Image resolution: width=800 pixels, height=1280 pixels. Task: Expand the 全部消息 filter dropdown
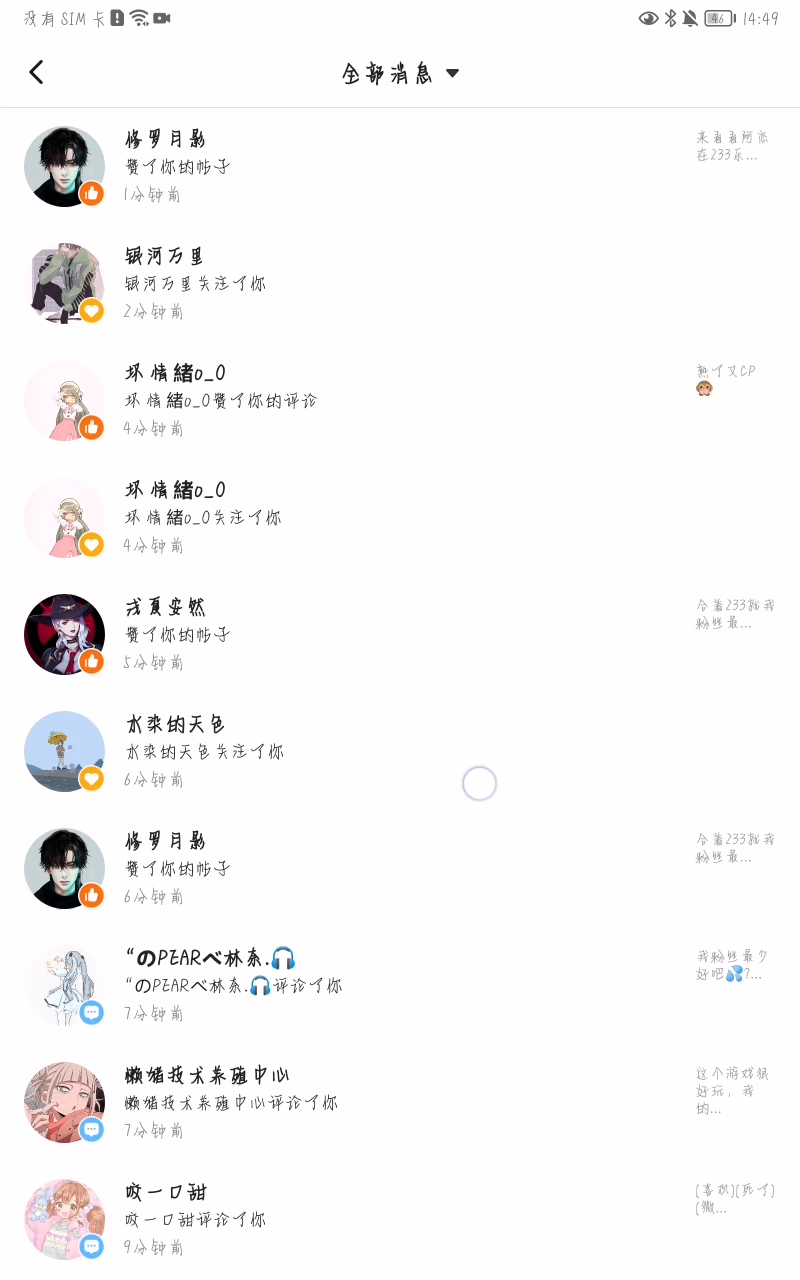[x=400, y=73]
